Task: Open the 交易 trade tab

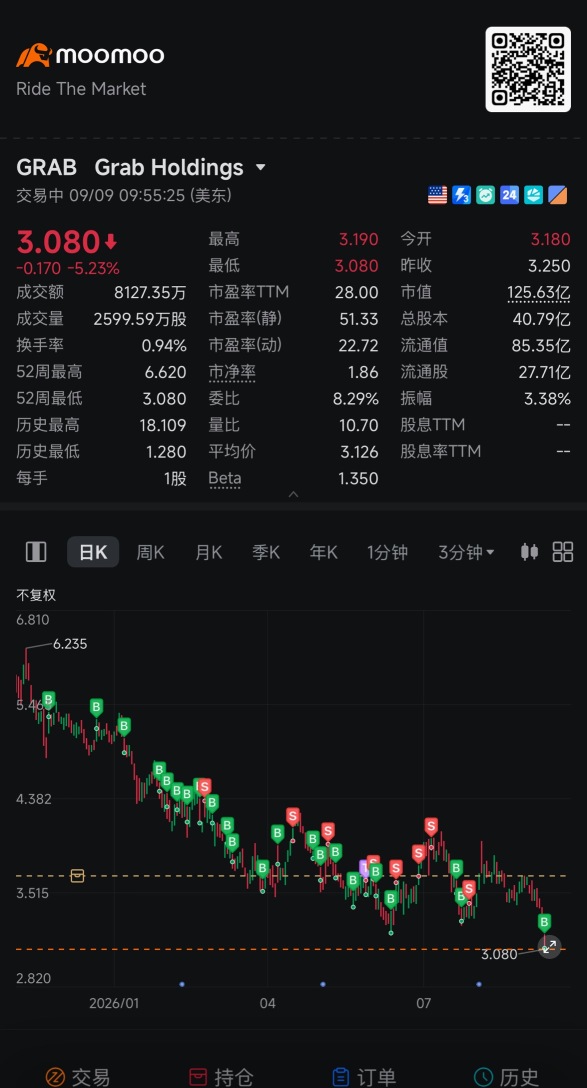Action: (78, 1077)
